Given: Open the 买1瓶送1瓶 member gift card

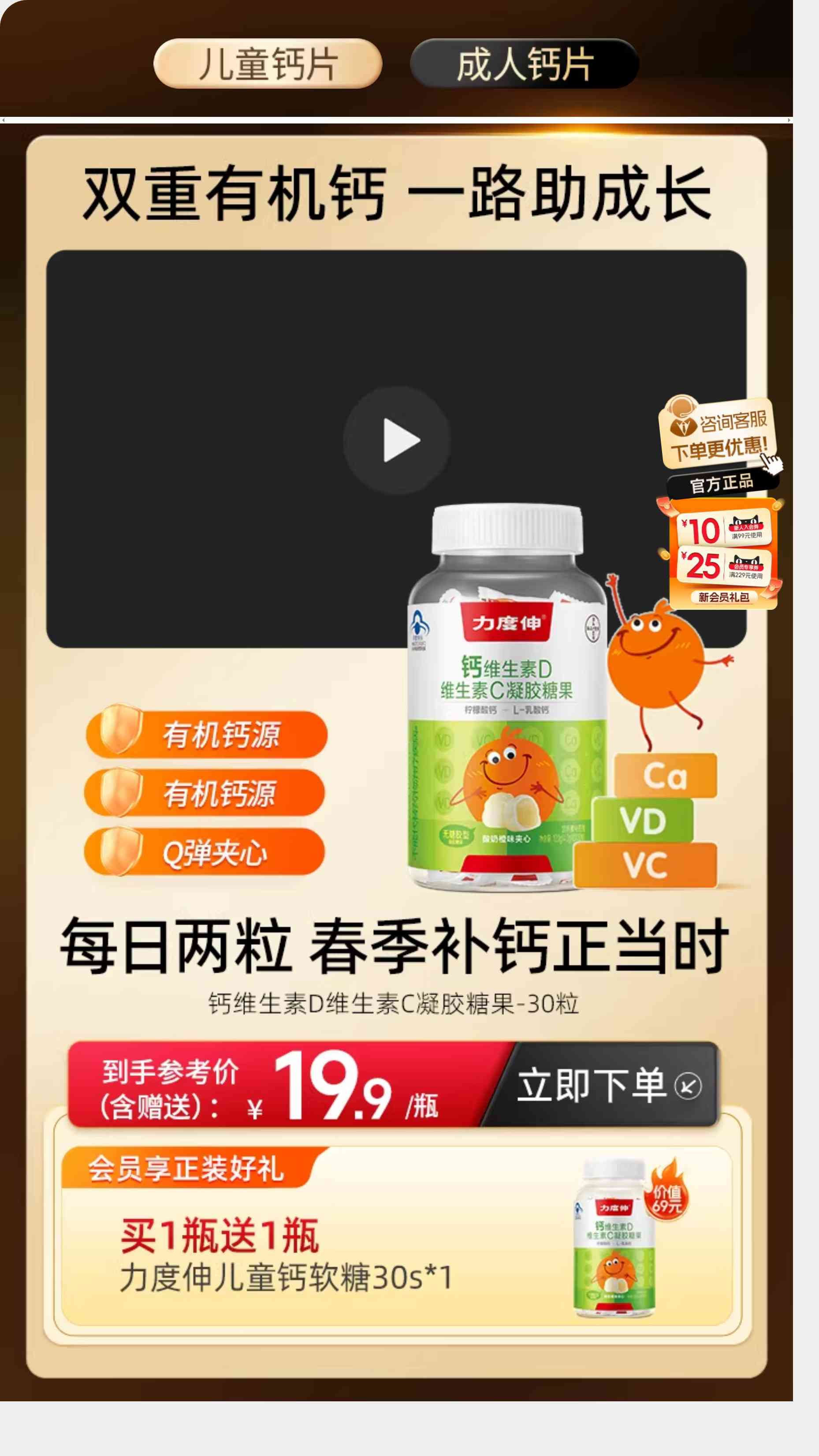Looking at the screenshot, I should pos(396,1243).
